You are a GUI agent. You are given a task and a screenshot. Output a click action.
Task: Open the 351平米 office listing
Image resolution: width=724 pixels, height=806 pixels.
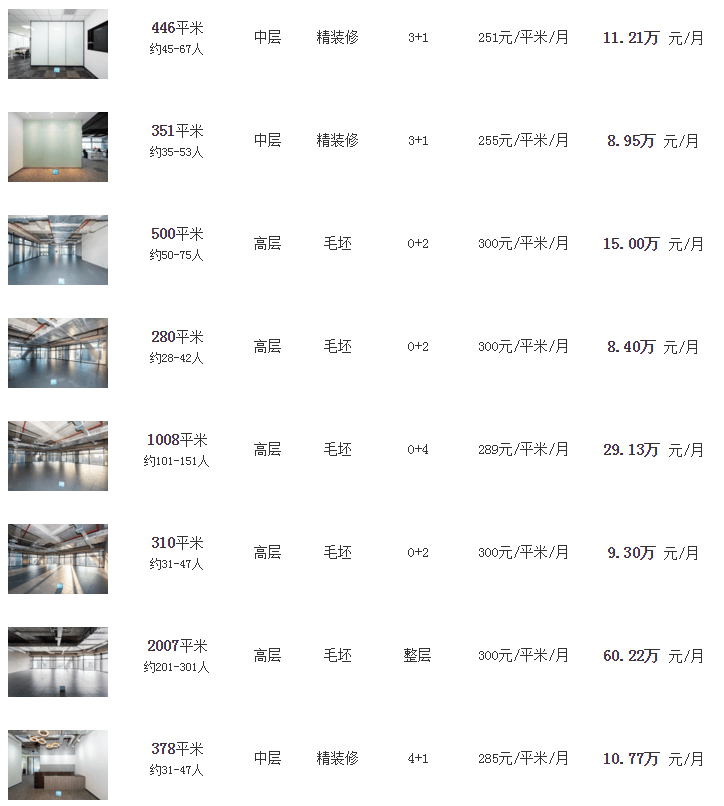click(177, 131)
